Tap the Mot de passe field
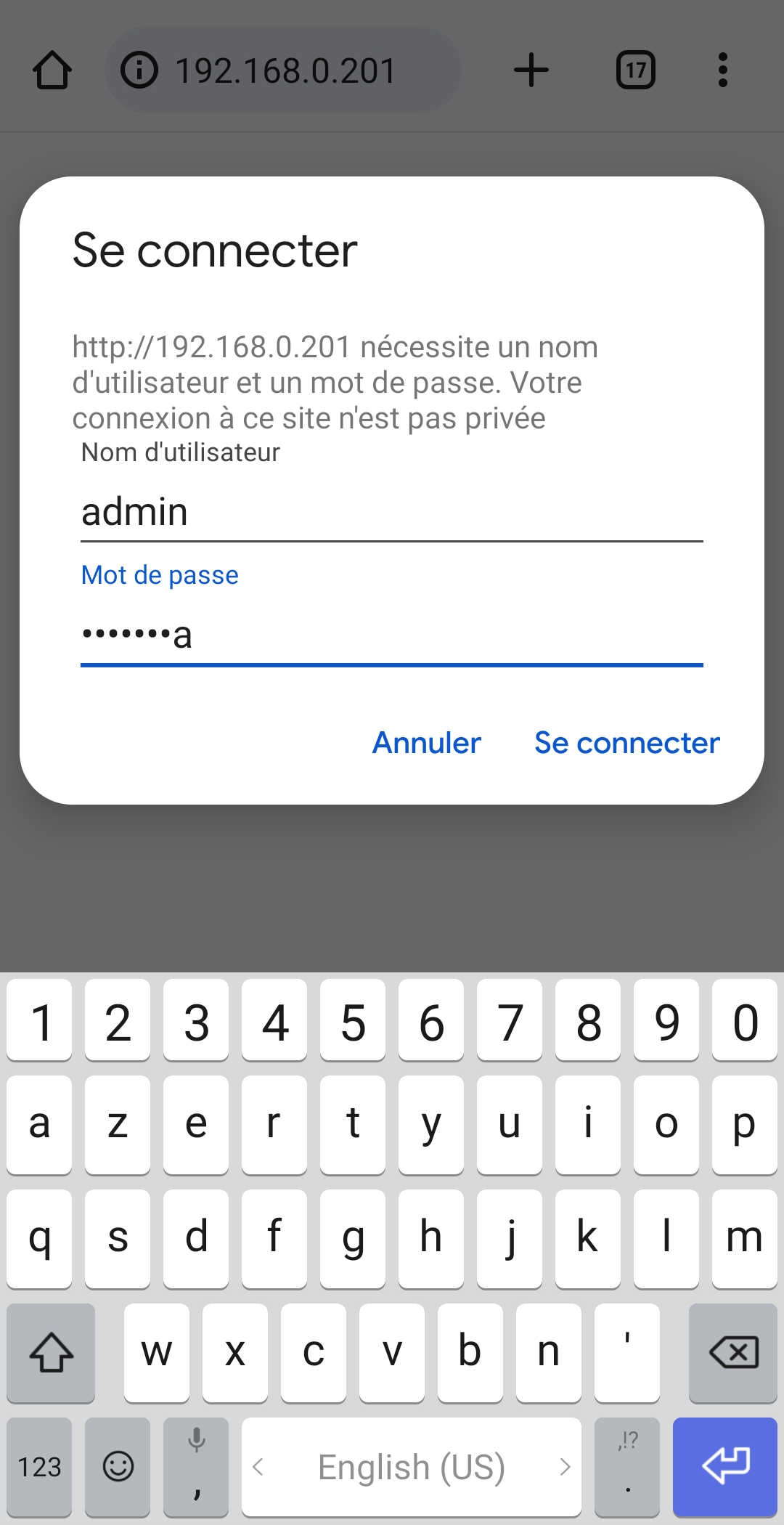The width and height of the screenshot is (784, 1525). pos(391,635)
